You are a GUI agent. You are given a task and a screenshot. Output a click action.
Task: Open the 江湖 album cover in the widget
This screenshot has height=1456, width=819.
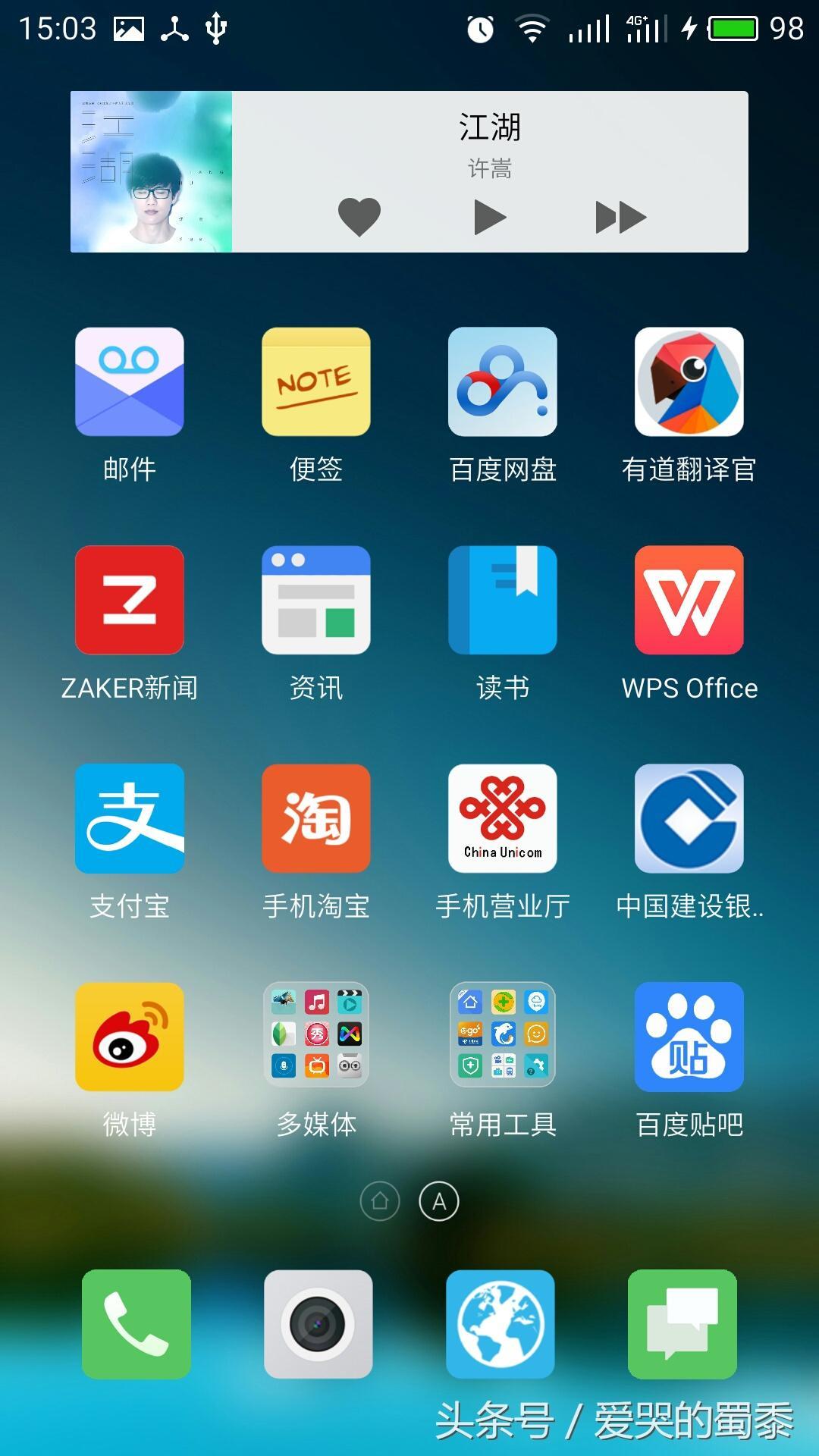pyautogui.click(x=151, y=171)
